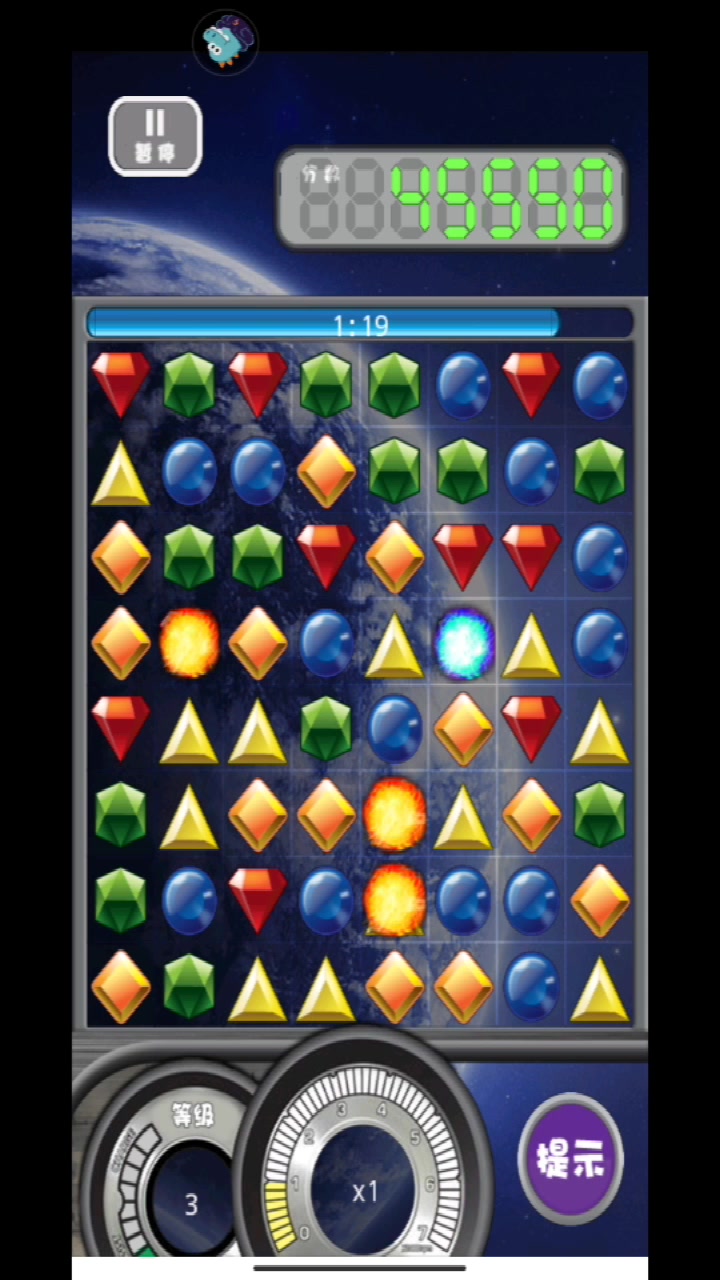Select the glowing cyan-blue energy gem
Image resolution: width=720 pixels, height=1280 pixels.
tap(464, 643)
